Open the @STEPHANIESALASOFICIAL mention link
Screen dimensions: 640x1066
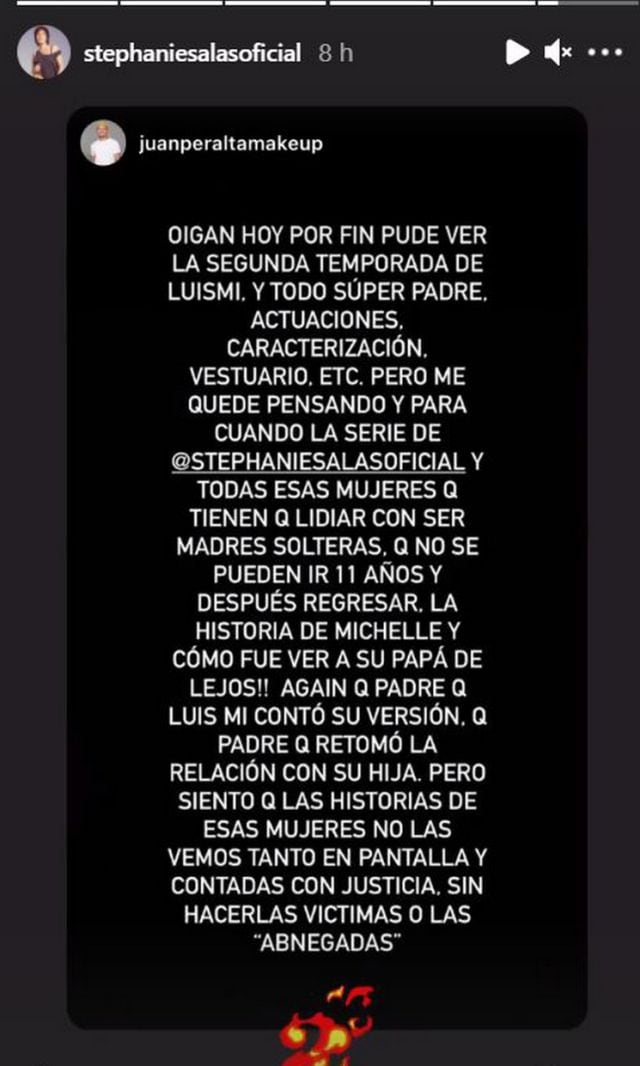(319, 461)
